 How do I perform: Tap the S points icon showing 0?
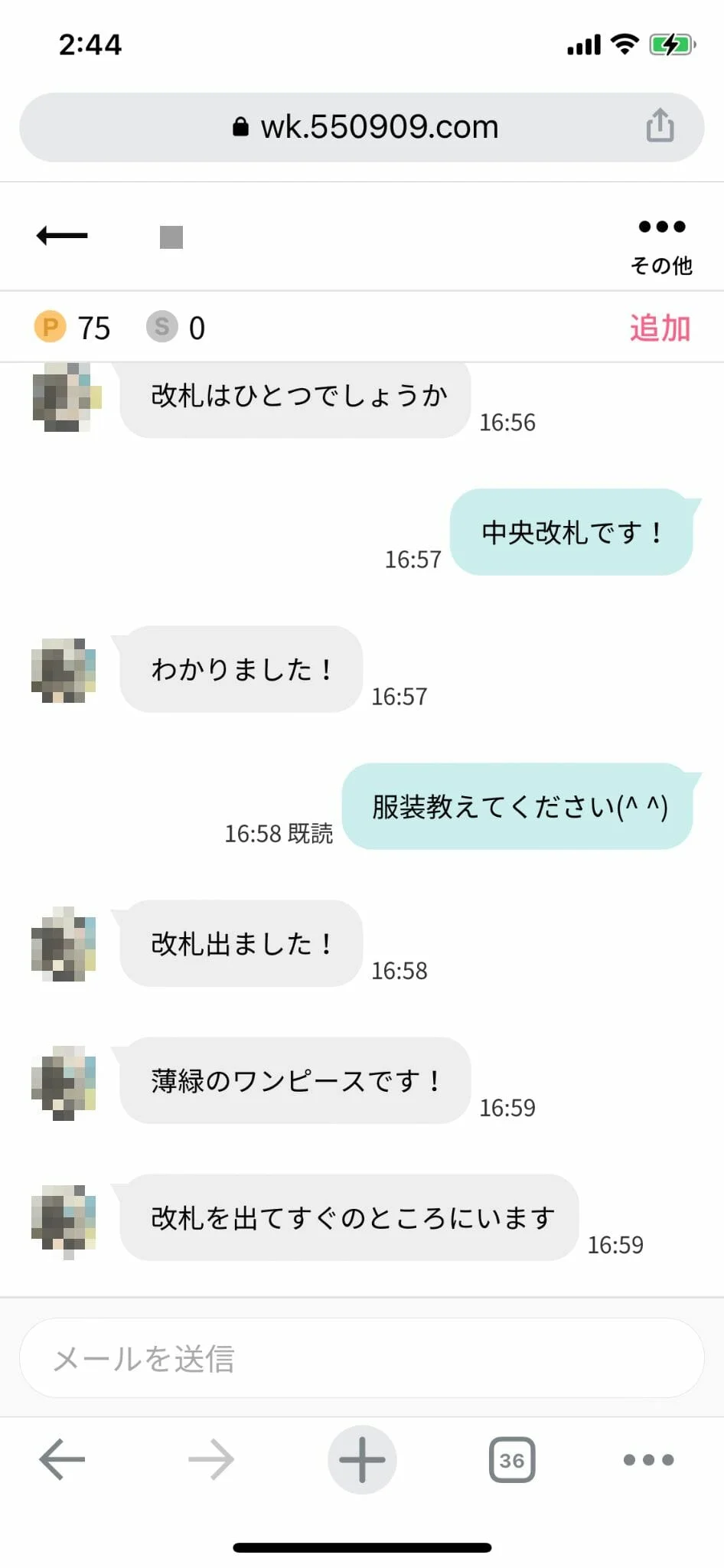(161, 327)
